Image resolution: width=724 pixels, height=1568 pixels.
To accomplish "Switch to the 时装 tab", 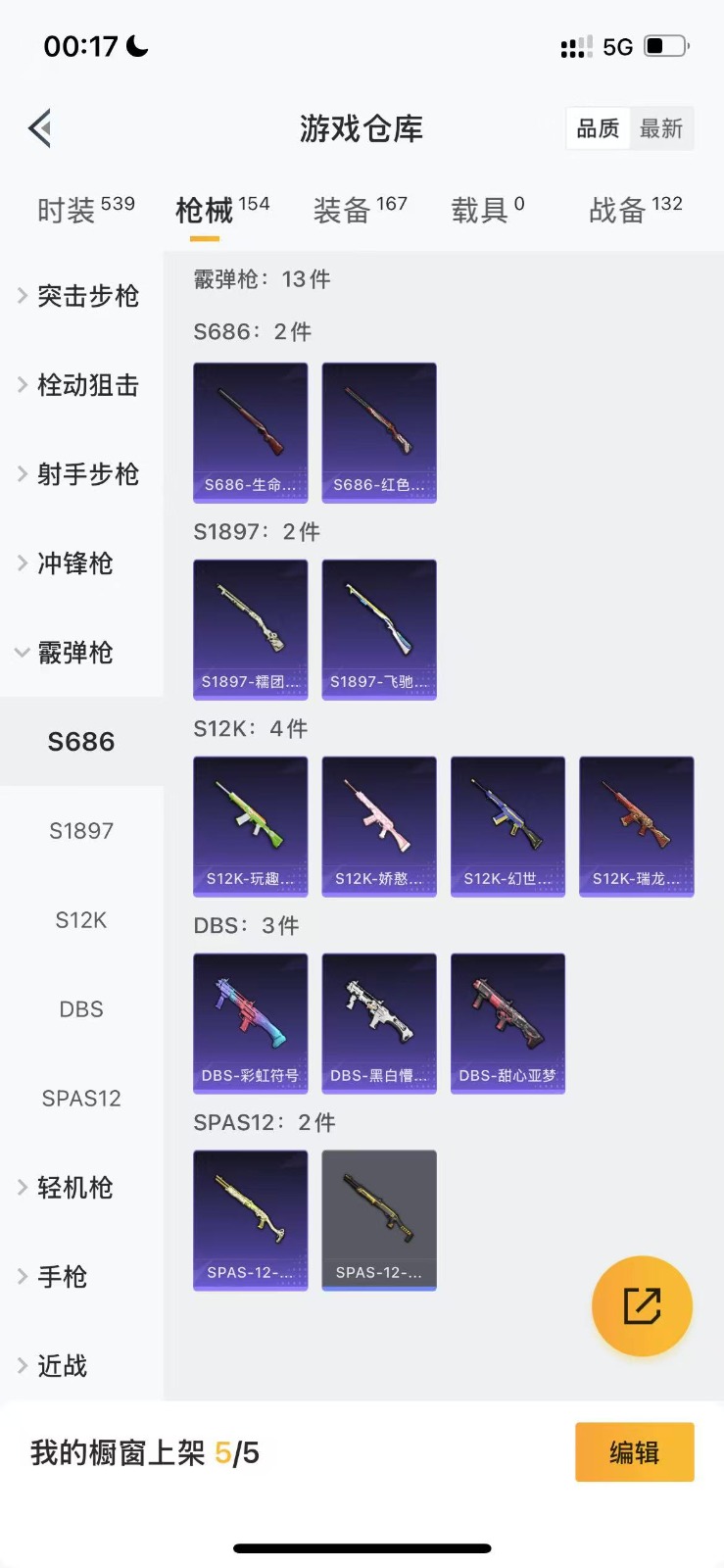I will click(x=85, y=209).
